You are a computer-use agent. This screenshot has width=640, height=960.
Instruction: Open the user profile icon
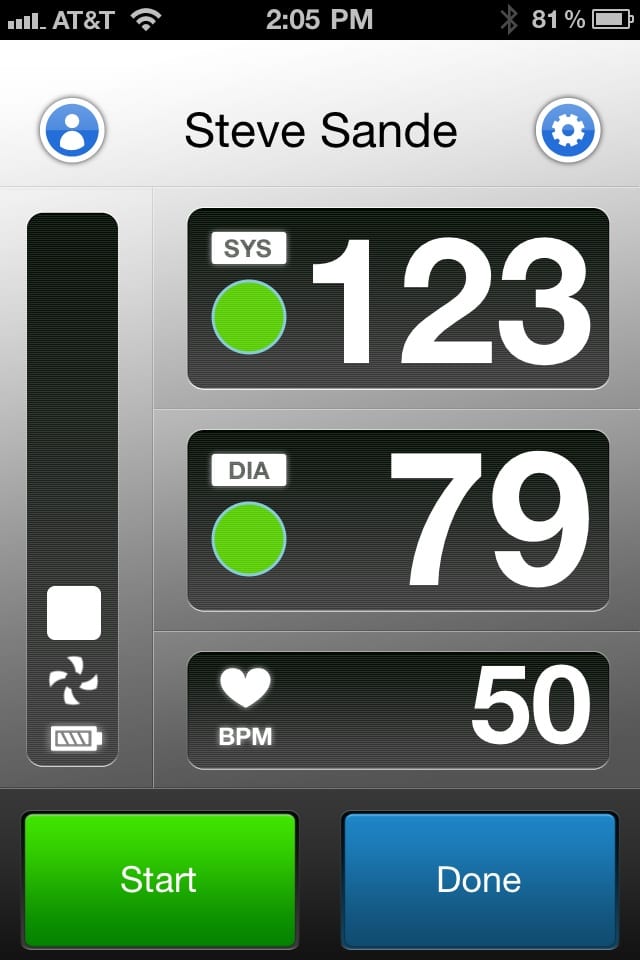(72, 130)
